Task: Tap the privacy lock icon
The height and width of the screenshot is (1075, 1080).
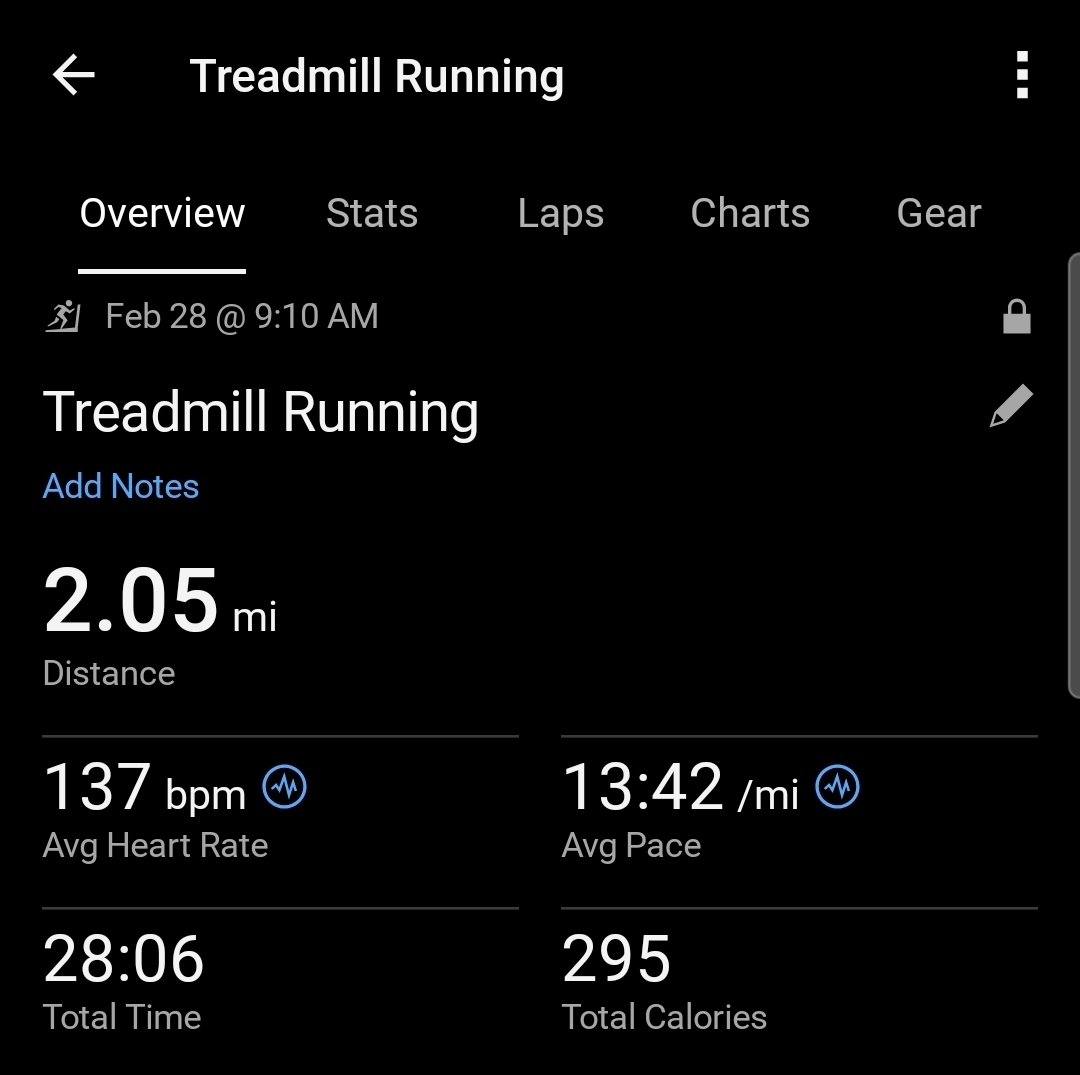Action: (x=1016, y=318)
